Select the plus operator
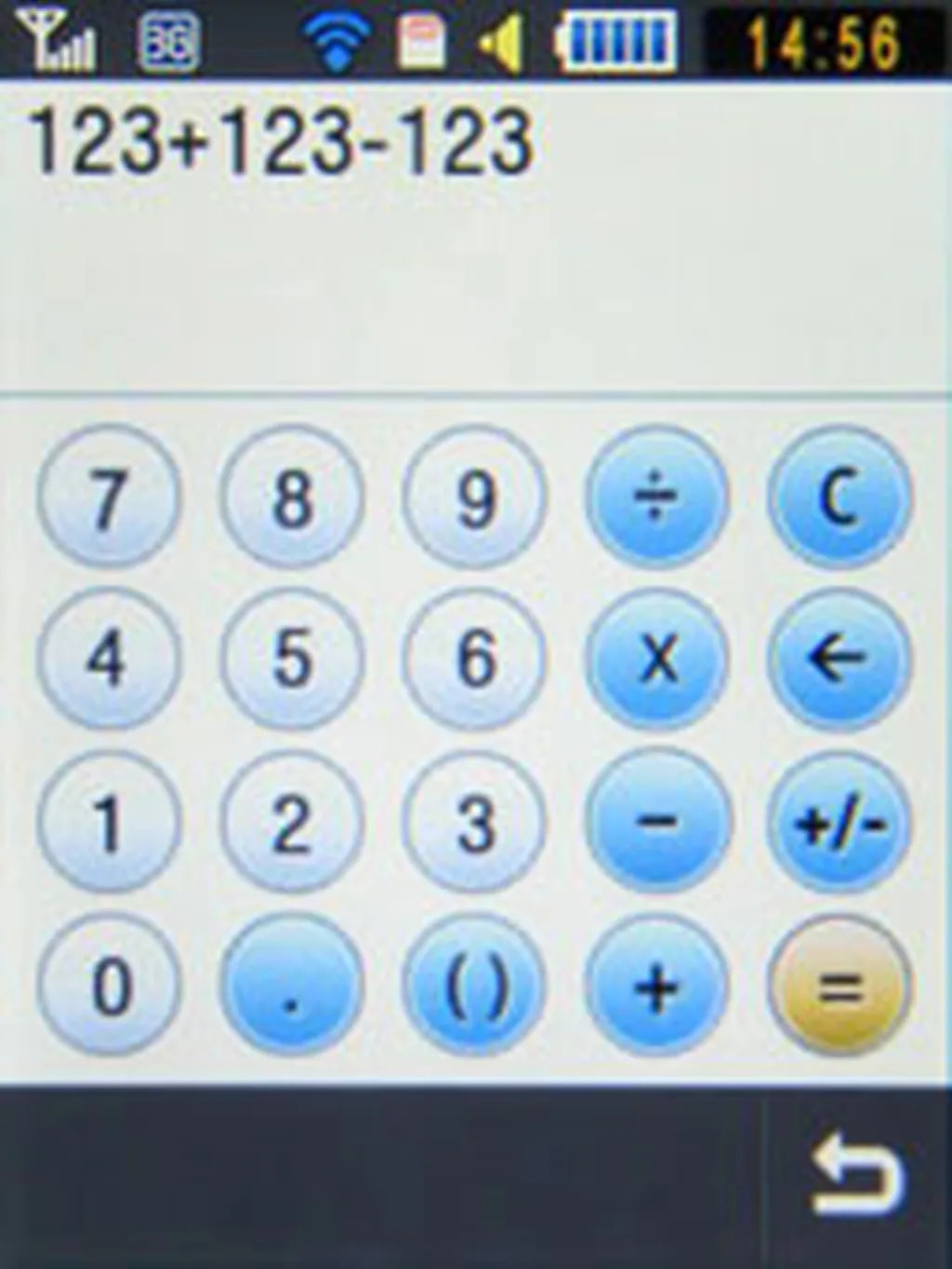This screenshot has width=952, height=1269. coord(657,985)
